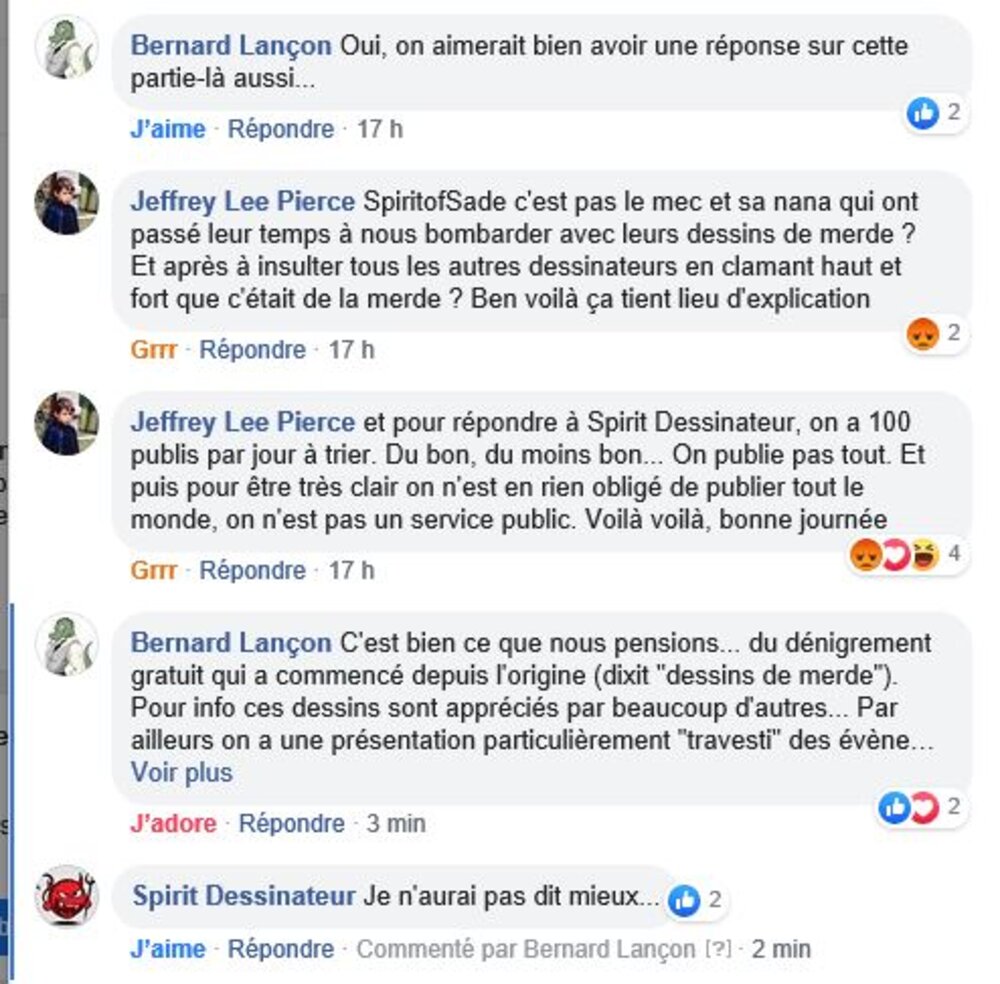Expand Bernard's comment with Voir plus
Screen dimensions: 1000x984
coord(181,773)
